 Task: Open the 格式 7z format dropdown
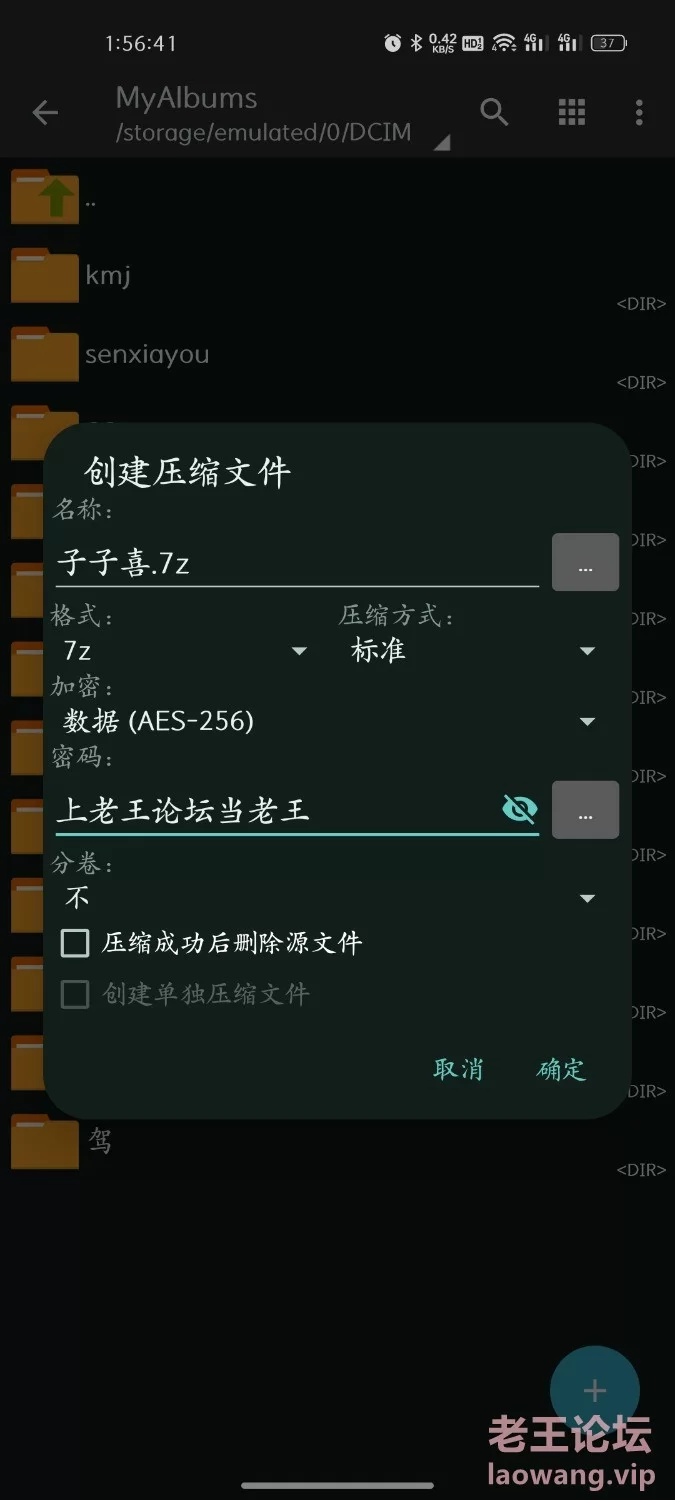pos(185,651)
